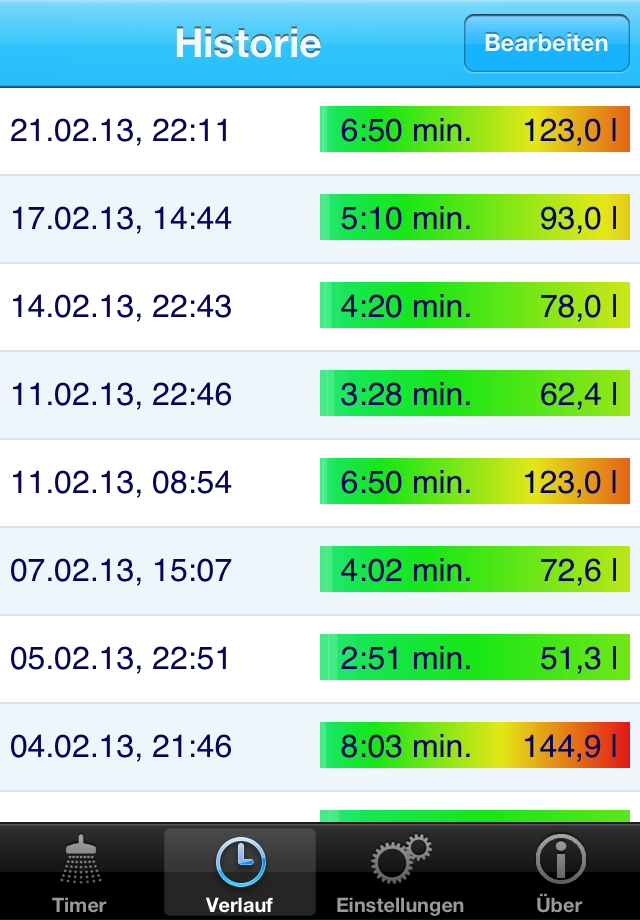Open the Einstellungen tab
The height and width of the screenshot is (920, 640).
click(400, 872)
